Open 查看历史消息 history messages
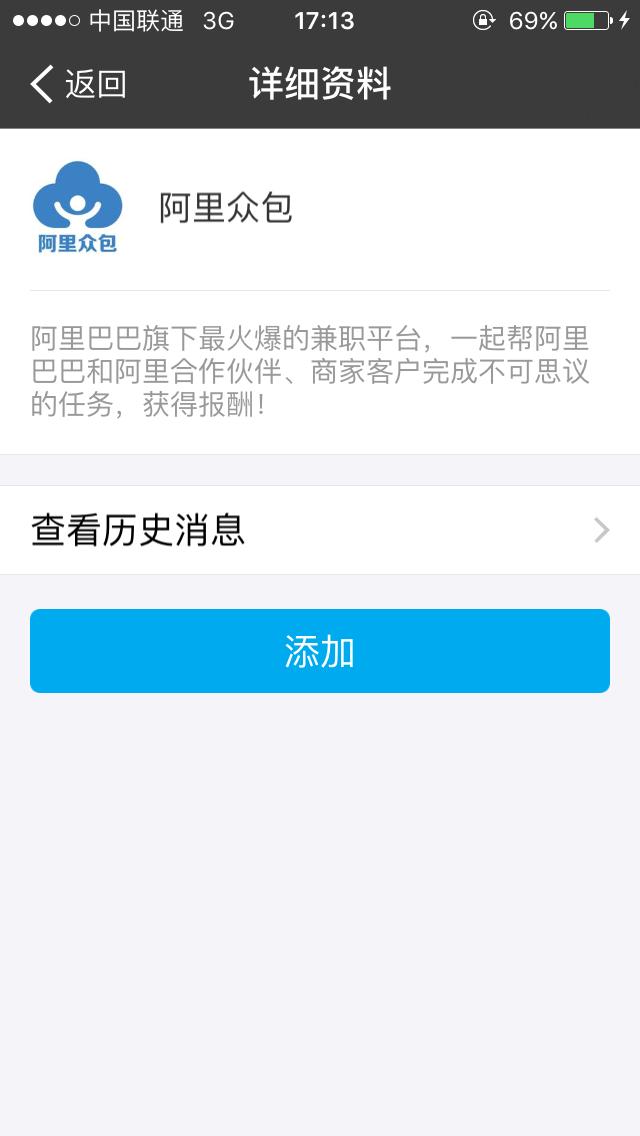This screenshot has width=640, height=1136. (x=320, y=530)
